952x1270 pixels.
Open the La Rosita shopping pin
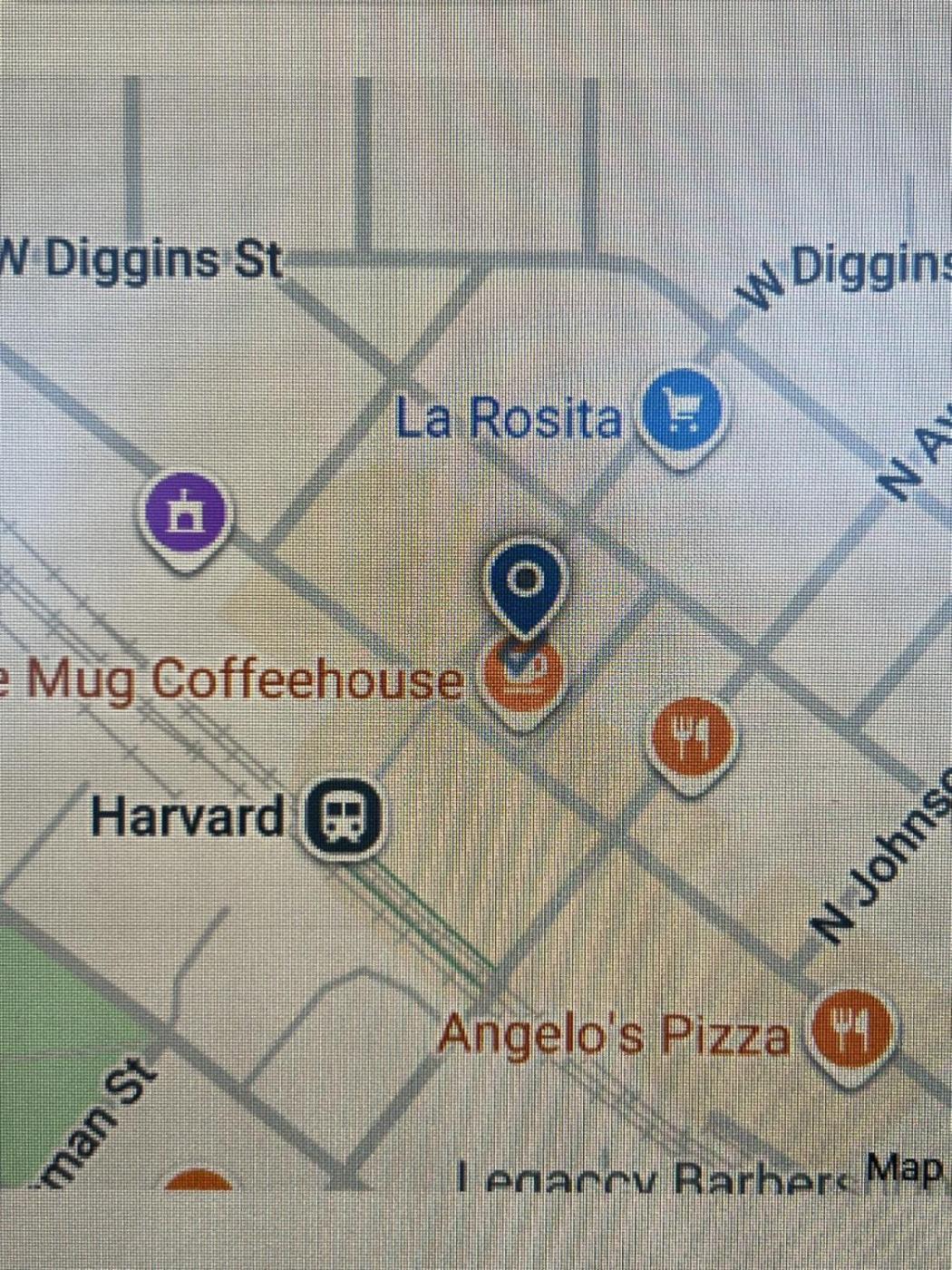click(x=683, y=413)
